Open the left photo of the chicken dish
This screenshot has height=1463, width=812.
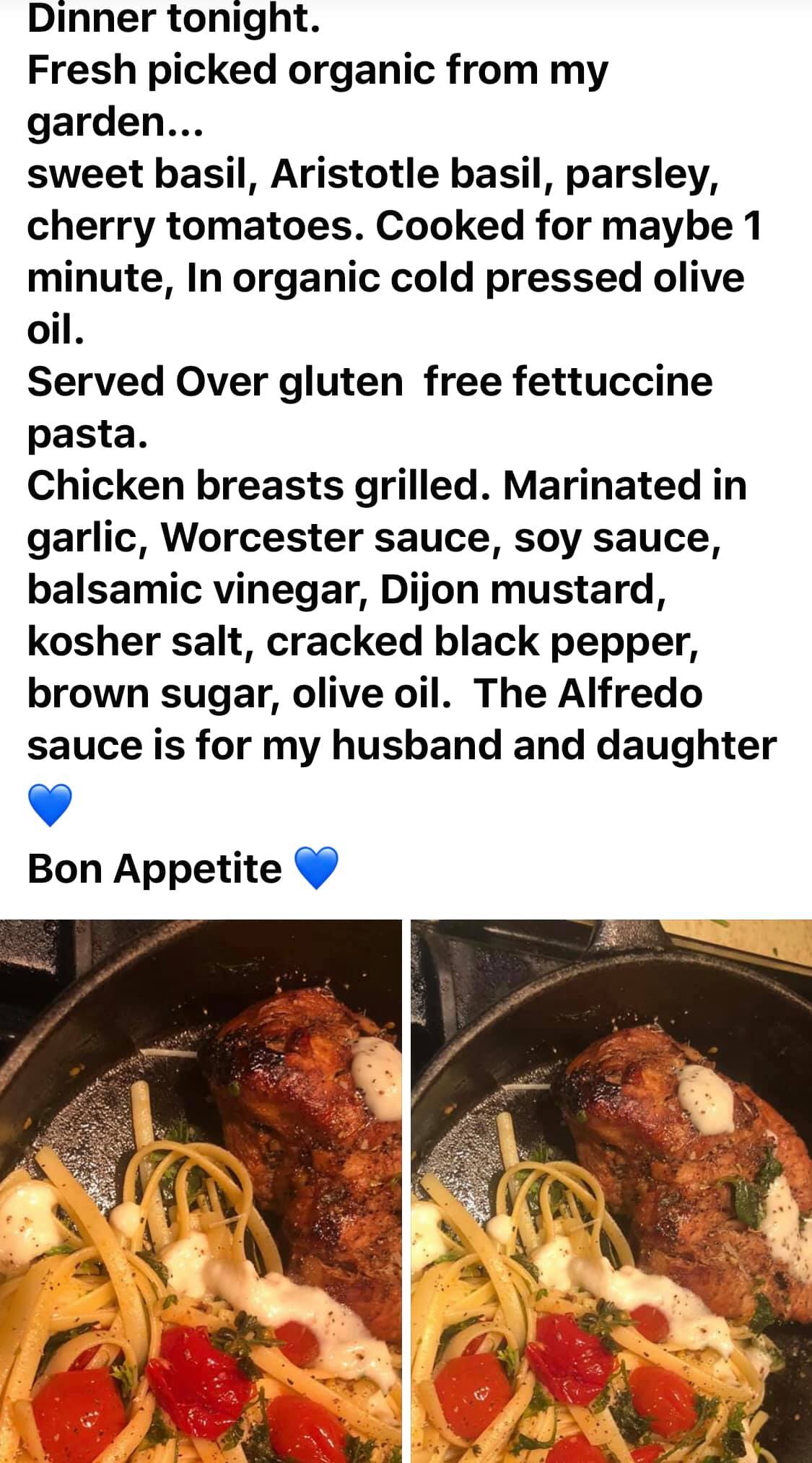pos(201,1191)
